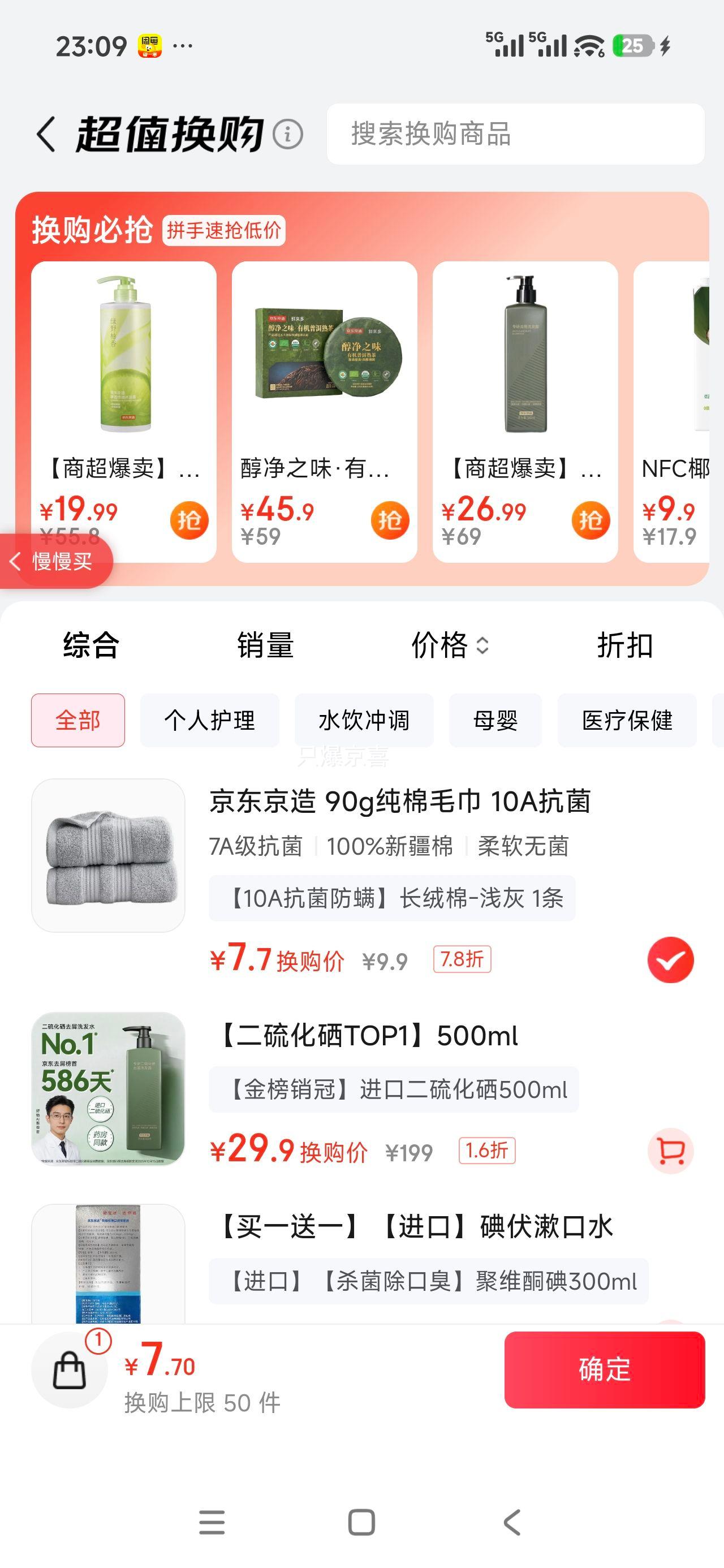Image resolution: width=724 pixels, height=1568 pixels.
Task: Switch to the 折扣 sorting tab
Action: click(626, 648)
